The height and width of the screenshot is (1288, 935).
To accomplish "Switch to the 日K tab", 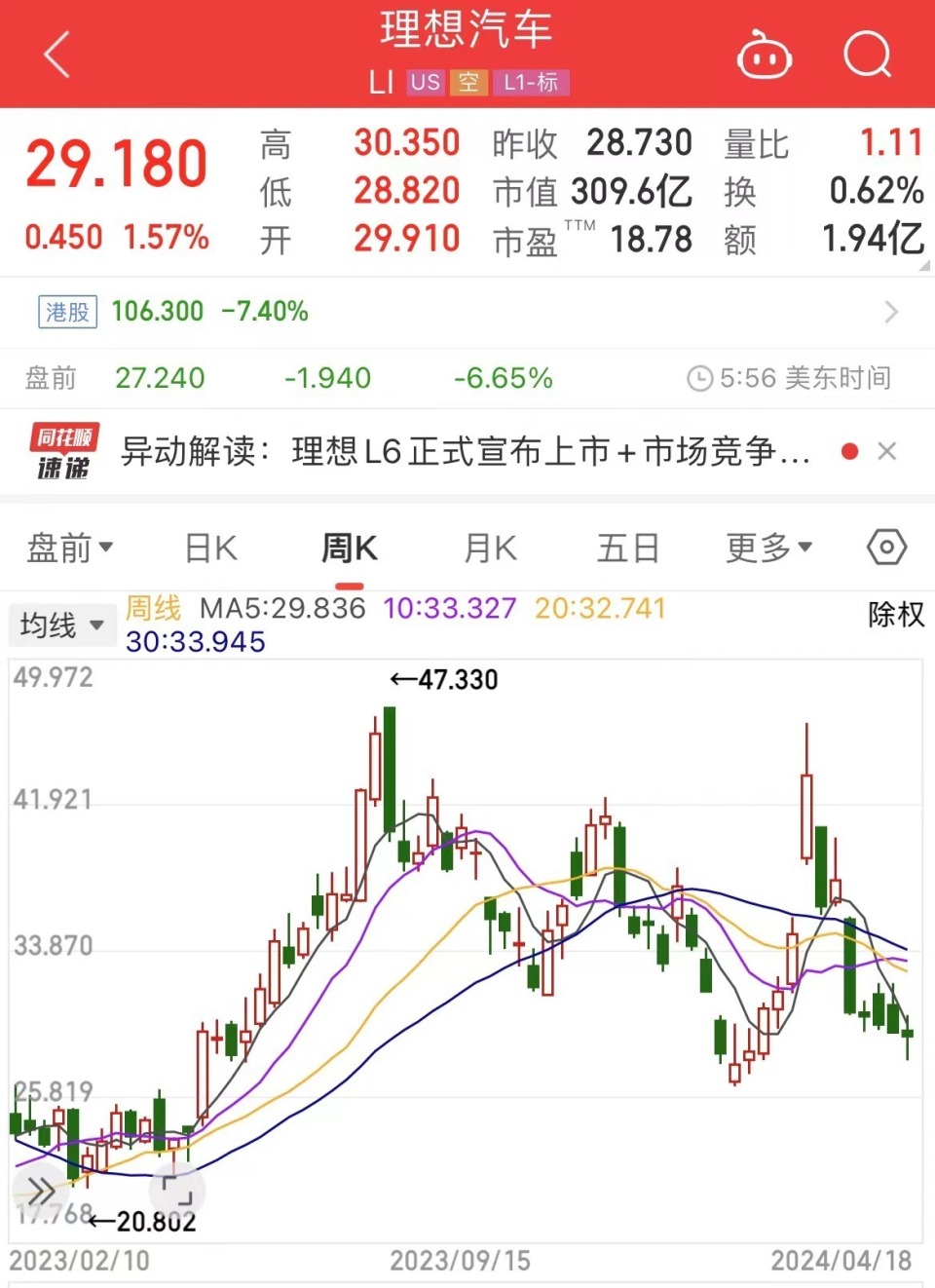I will click(208, 548).
